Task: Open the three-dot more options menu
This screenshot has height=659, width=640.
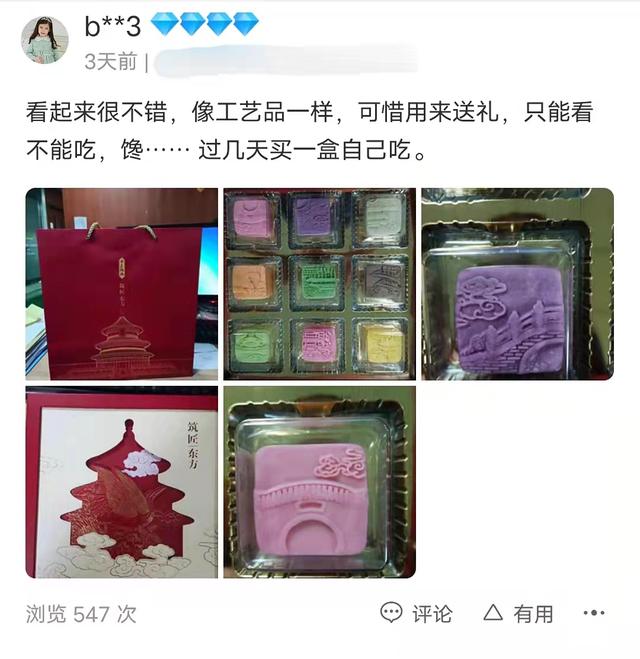Action: click(x=594, y=613)
